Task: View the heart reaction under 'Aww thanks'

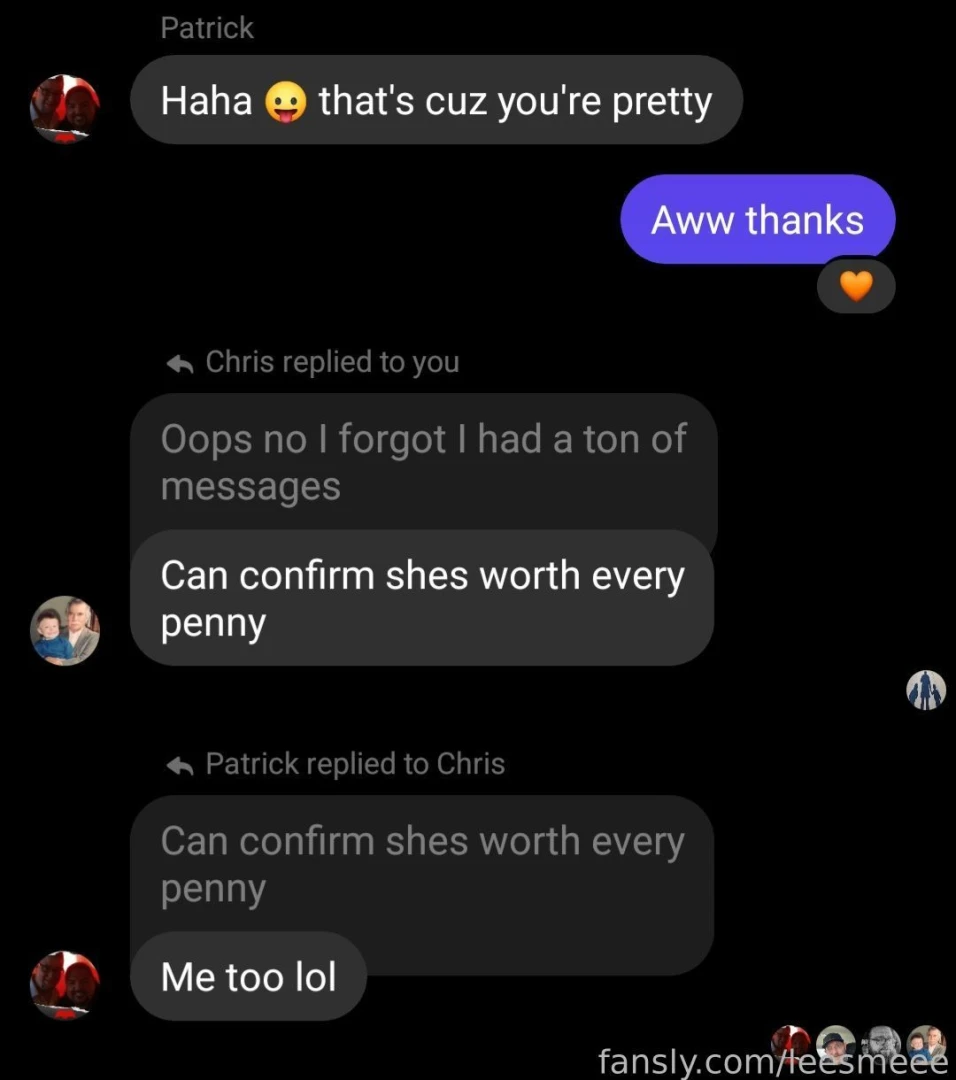Action: point(855,288)
